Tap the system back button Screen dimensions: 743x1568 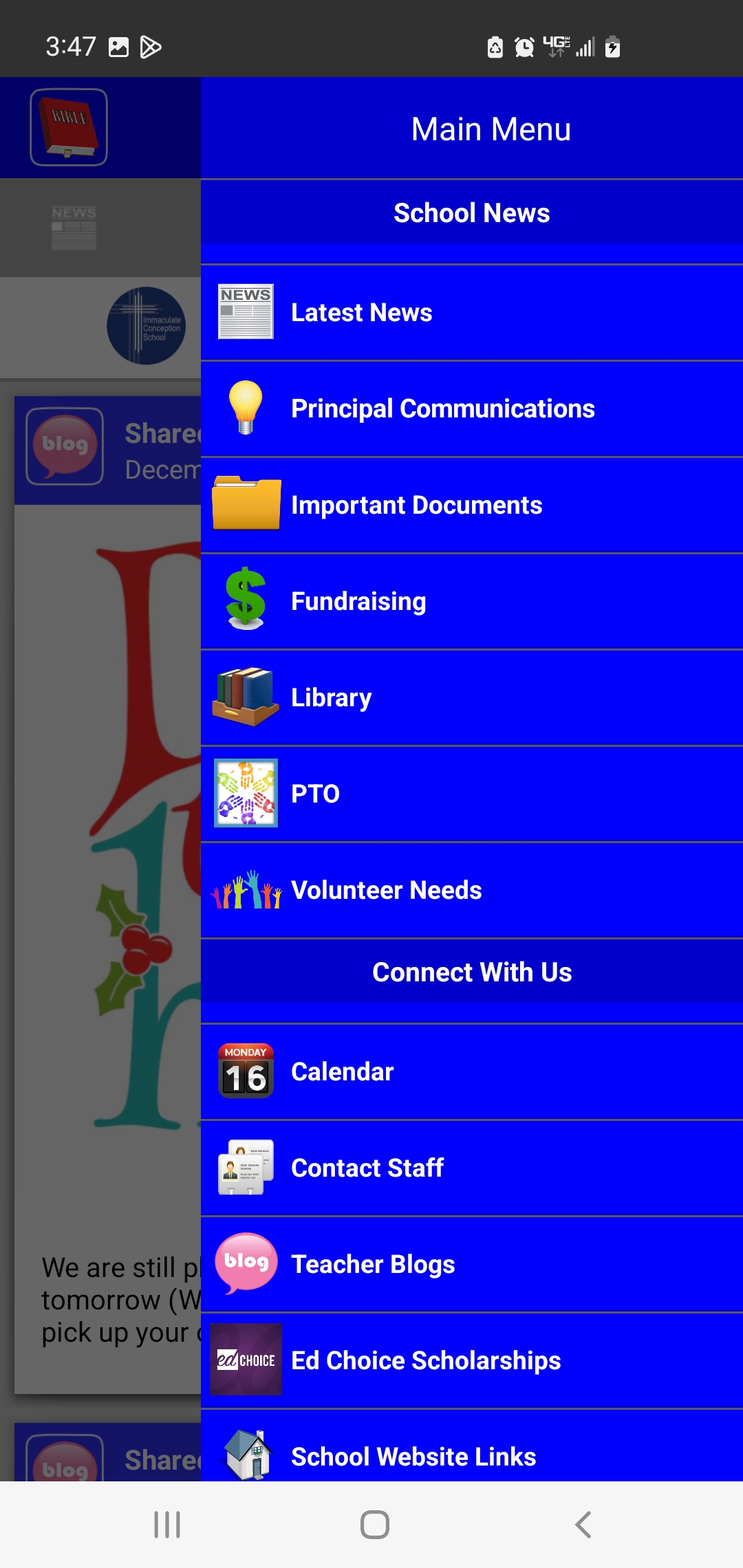point(583,1525)
